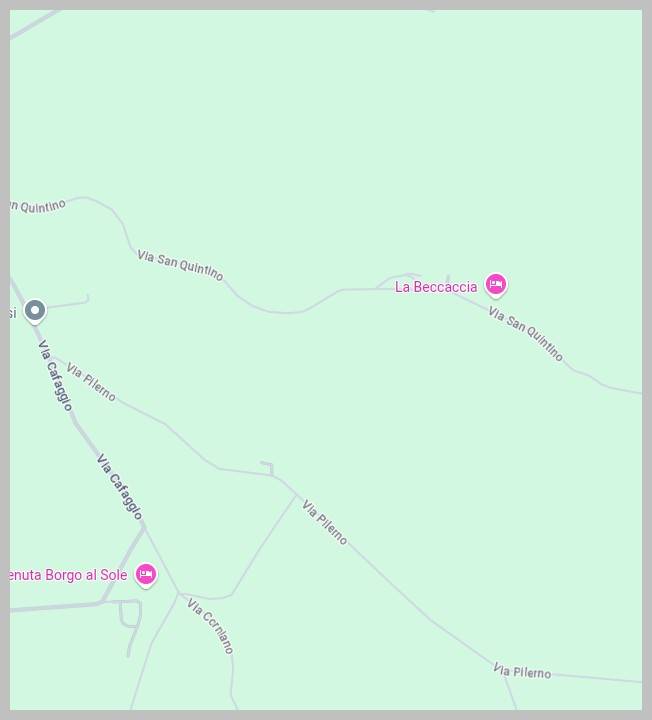Select the Tenuta Borgo al Sole hotel pin
652x720 pixels.
(x=146, y=574)
